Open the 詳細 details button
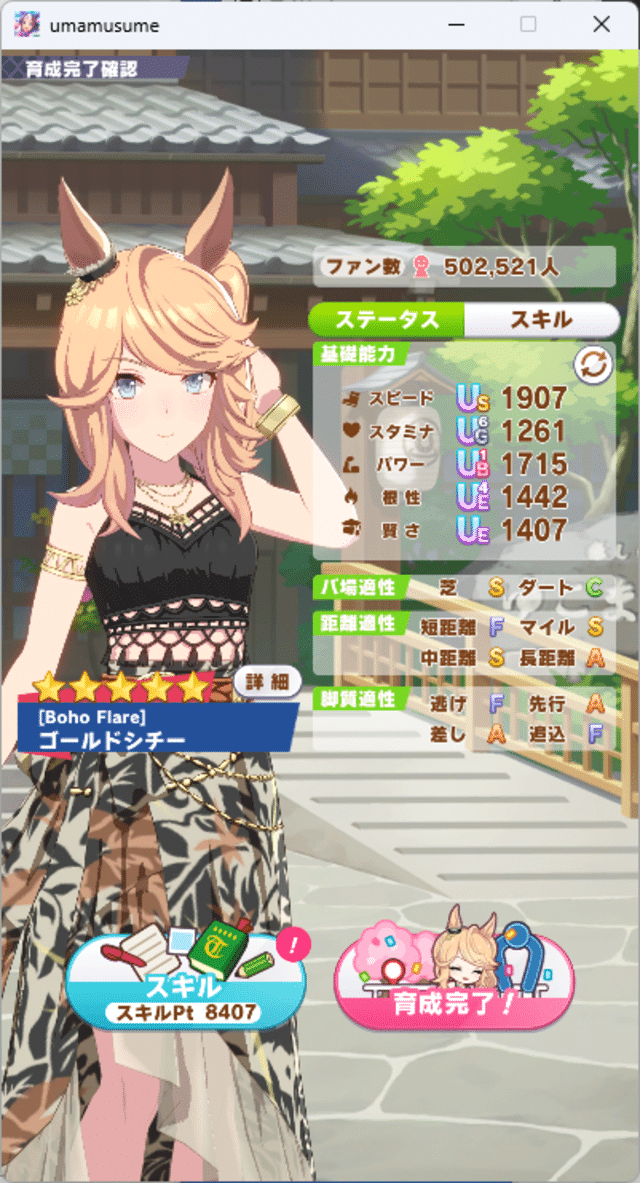 pos(267,681)
